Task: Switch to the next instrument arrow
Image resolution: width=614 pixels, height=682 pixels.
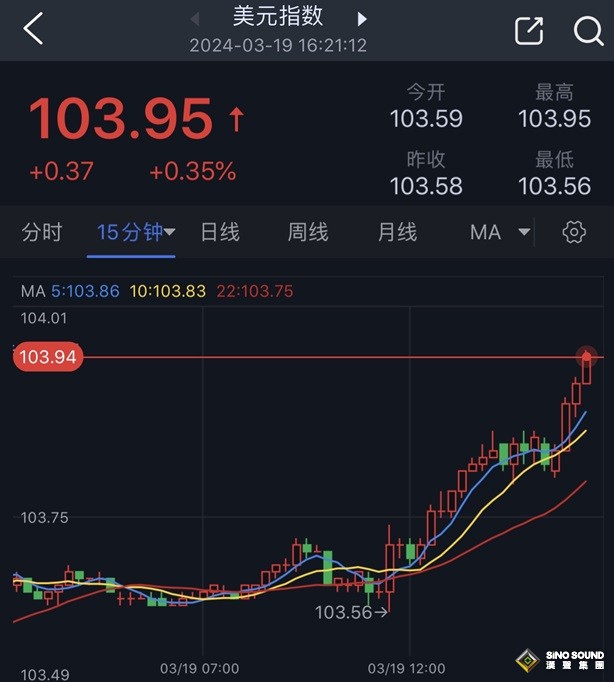Action: pos(362,19)
